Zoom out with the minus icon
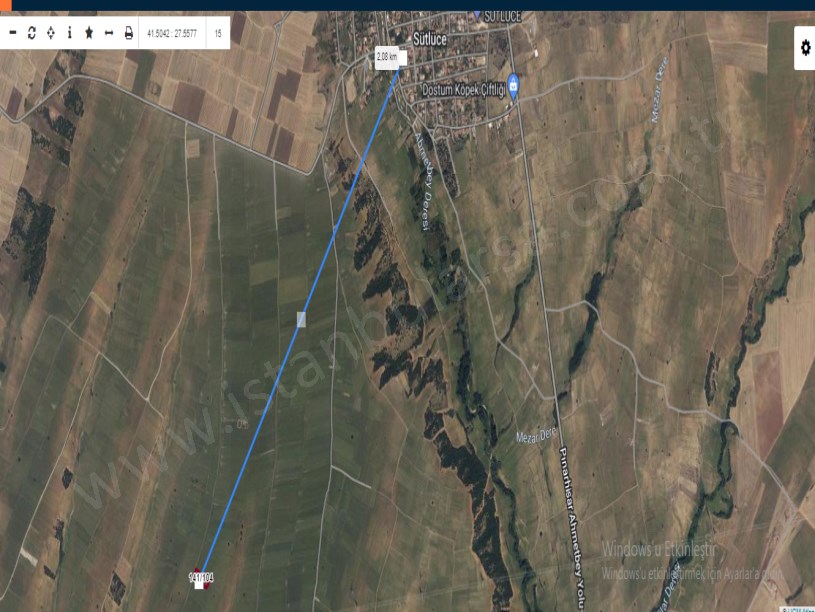 (x=12, y=33)
